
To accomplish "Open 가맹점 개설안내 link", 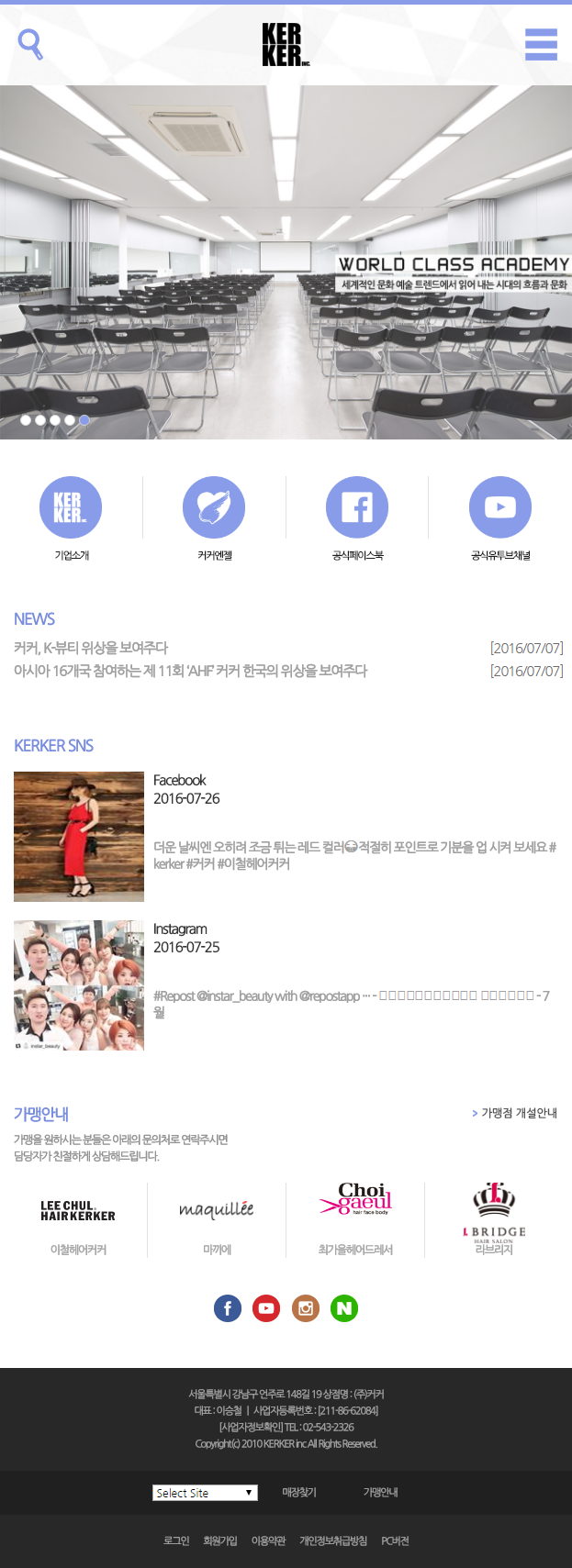I will click(515, 1113).
